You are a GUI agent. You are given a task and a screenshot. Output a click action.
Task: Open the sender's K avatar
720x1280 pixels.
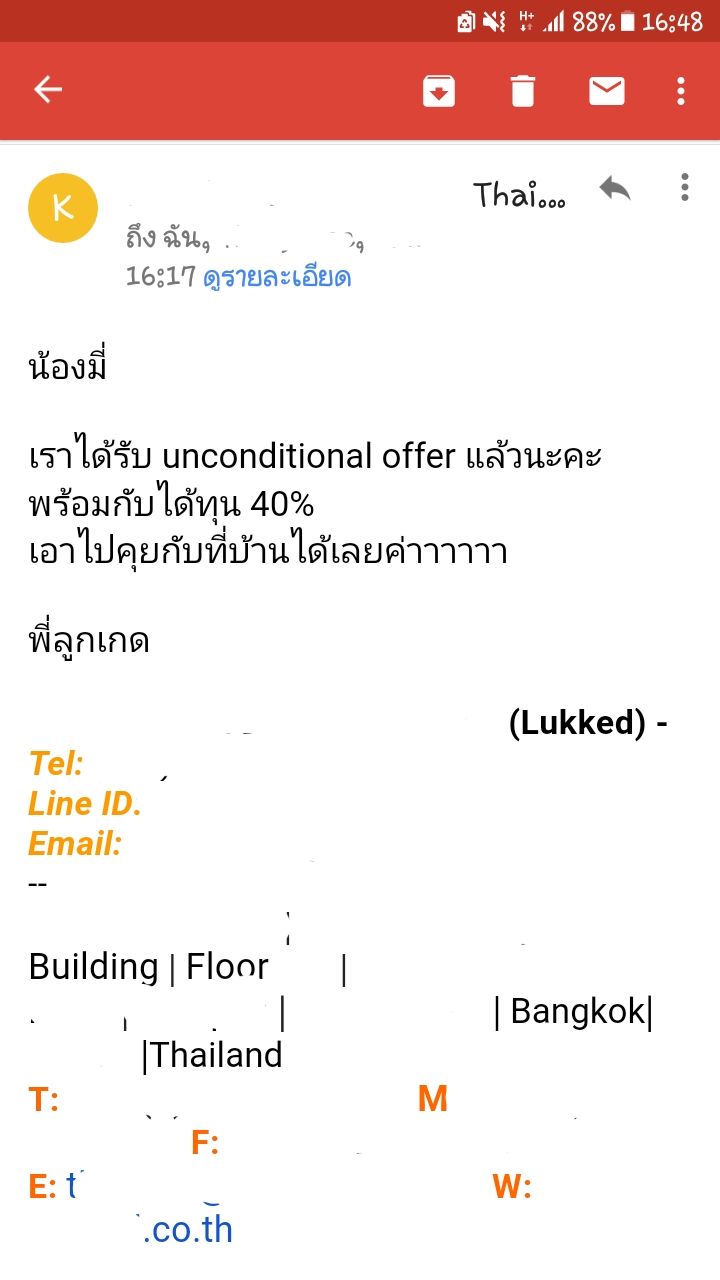pyautogui.click(x=63, y=208)
